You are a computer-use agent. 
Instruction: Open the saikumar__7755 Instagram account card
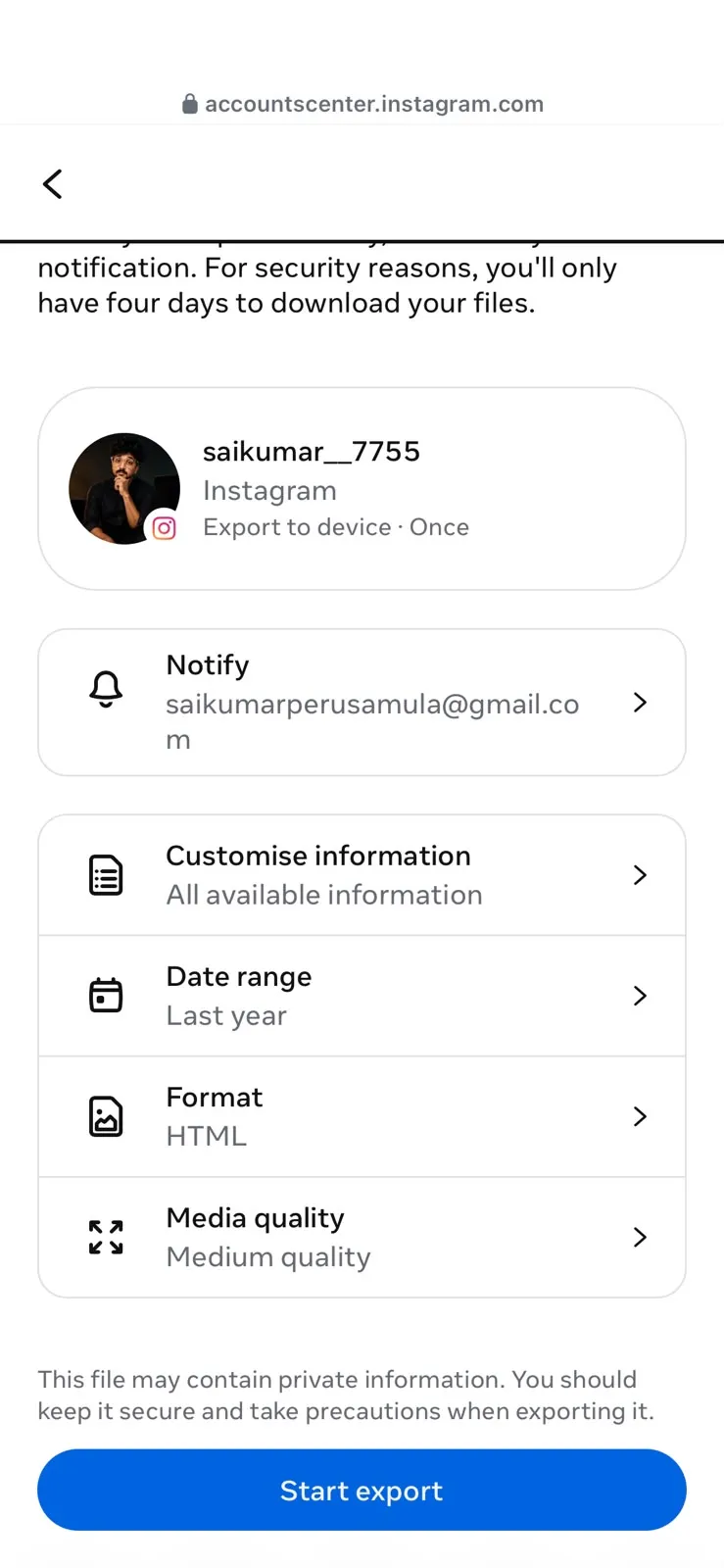(x=362, y=488)
